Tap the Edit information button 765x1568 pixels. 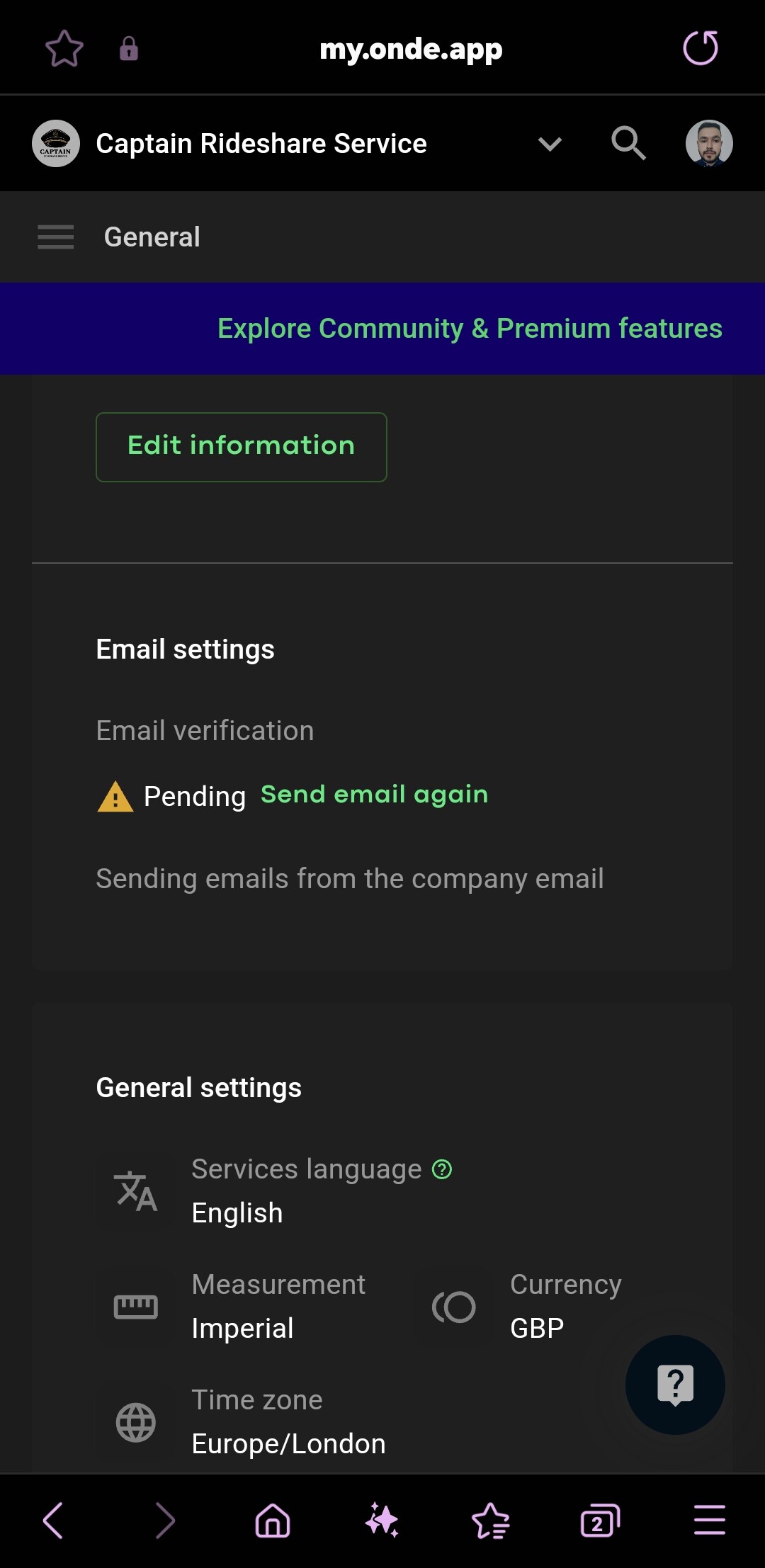click(242, 447)
